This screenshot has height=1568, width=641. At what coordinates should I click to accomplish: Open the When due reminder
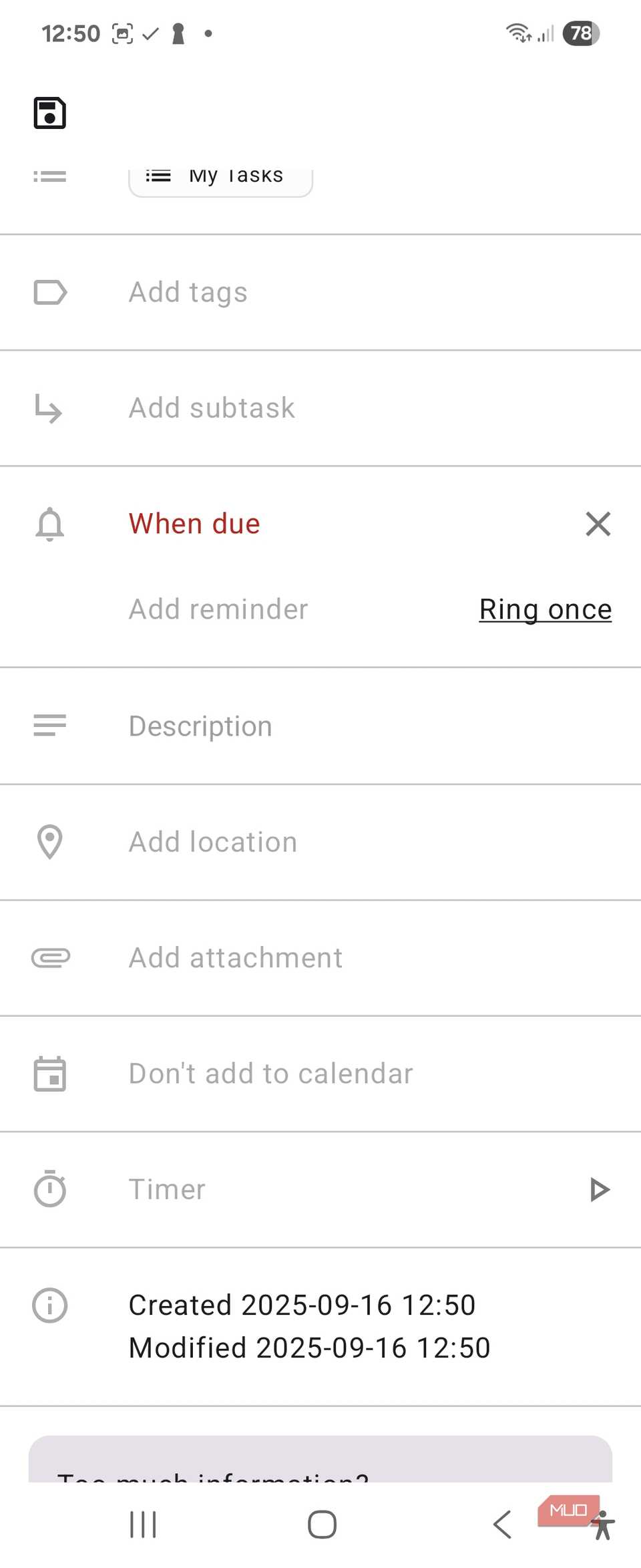[194, 524]
